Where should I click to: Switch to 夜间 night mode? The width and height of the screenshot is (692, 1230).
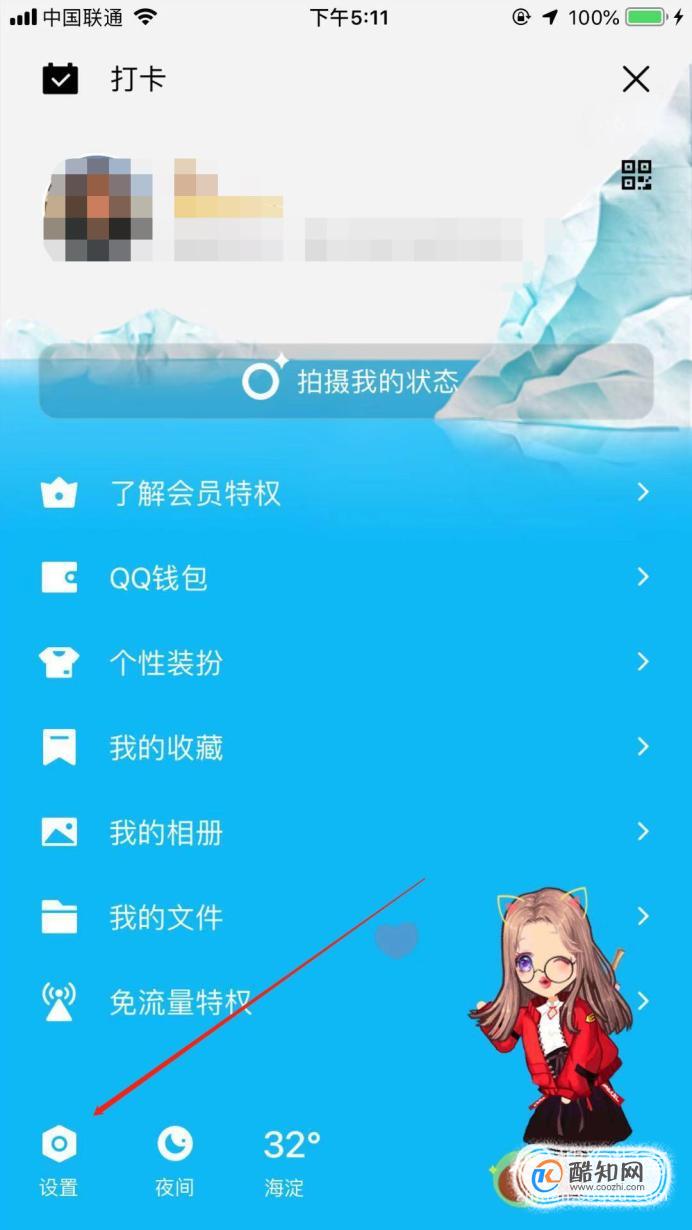click(175, 1160)
